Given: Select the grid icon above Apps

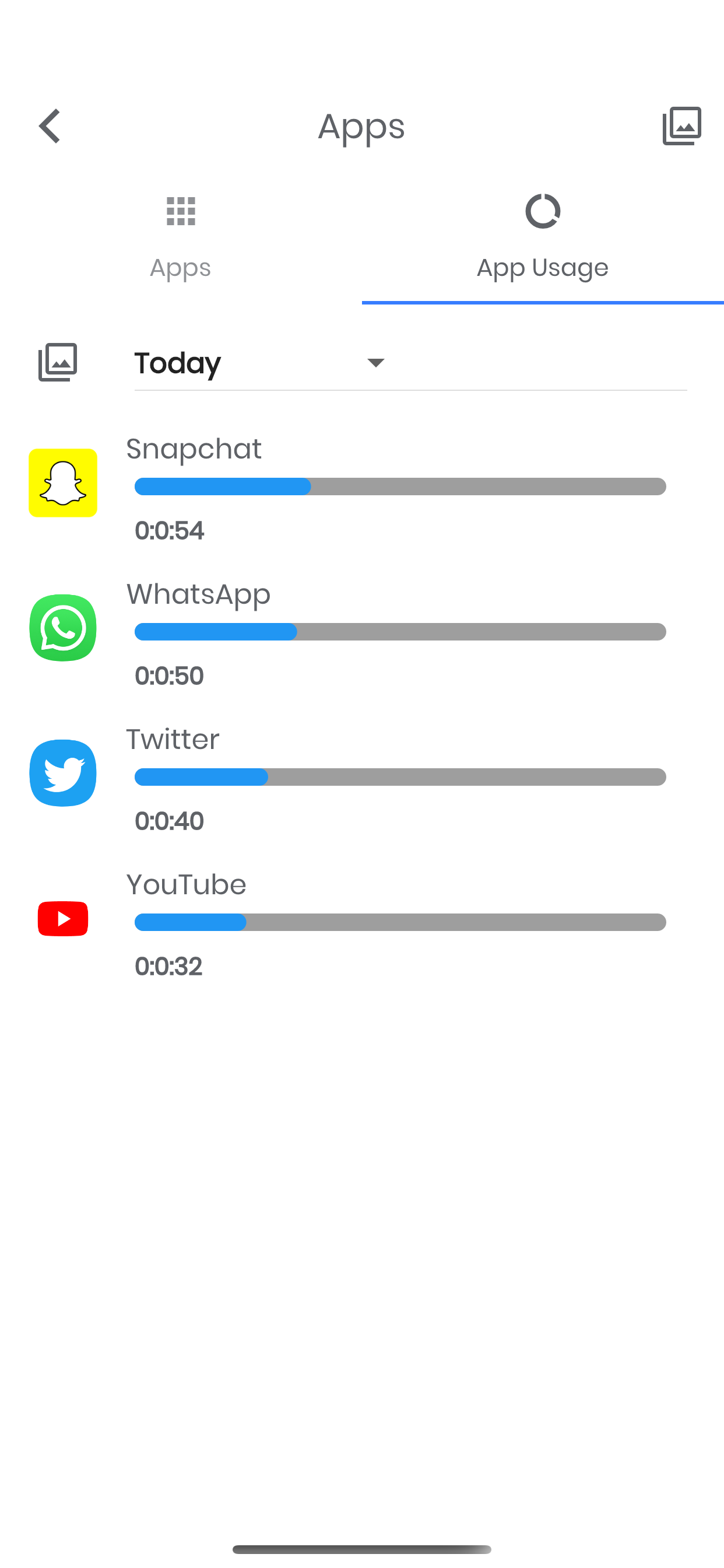Looking at the screenshot, I should pos(180,212).
